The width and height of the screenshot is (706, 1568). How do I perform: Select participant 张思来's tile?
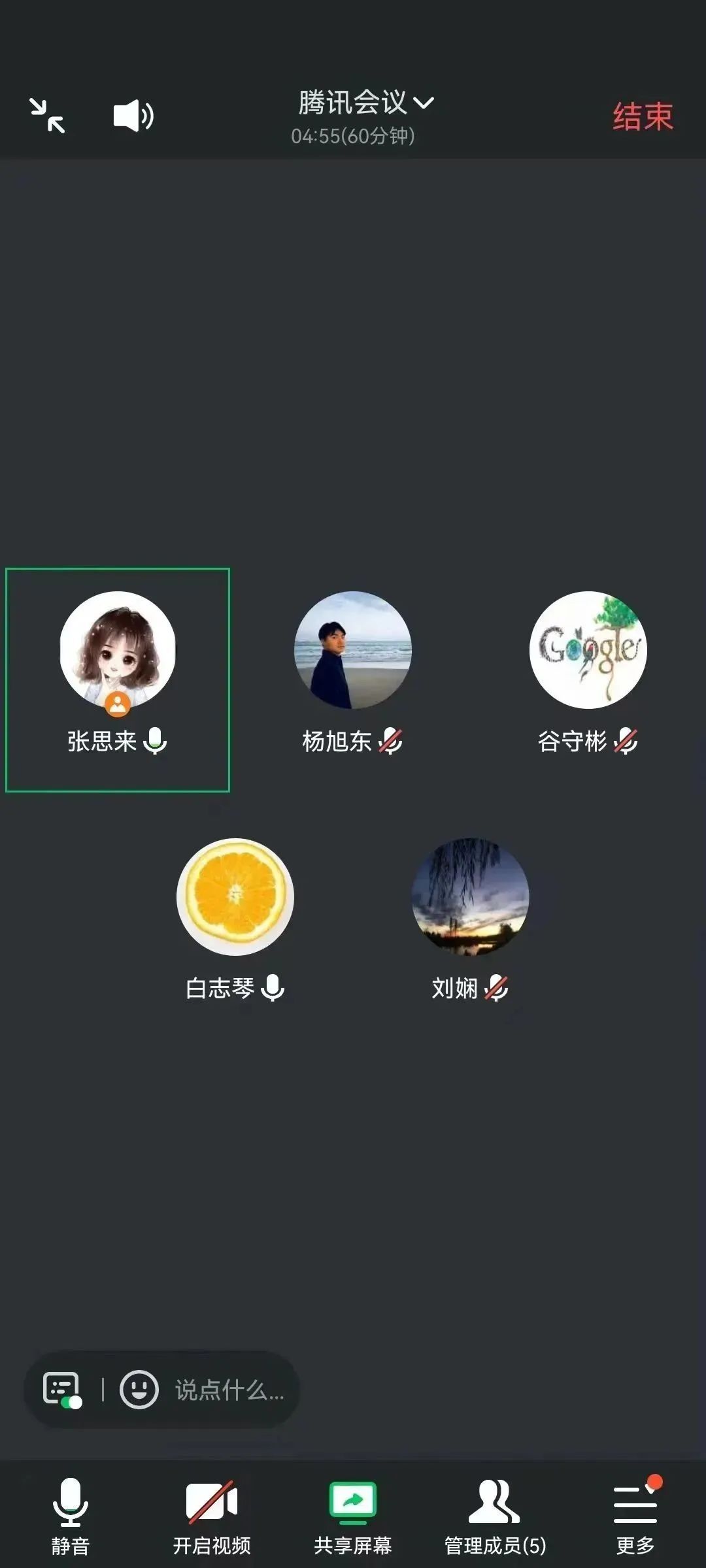[x=118, y=678]
